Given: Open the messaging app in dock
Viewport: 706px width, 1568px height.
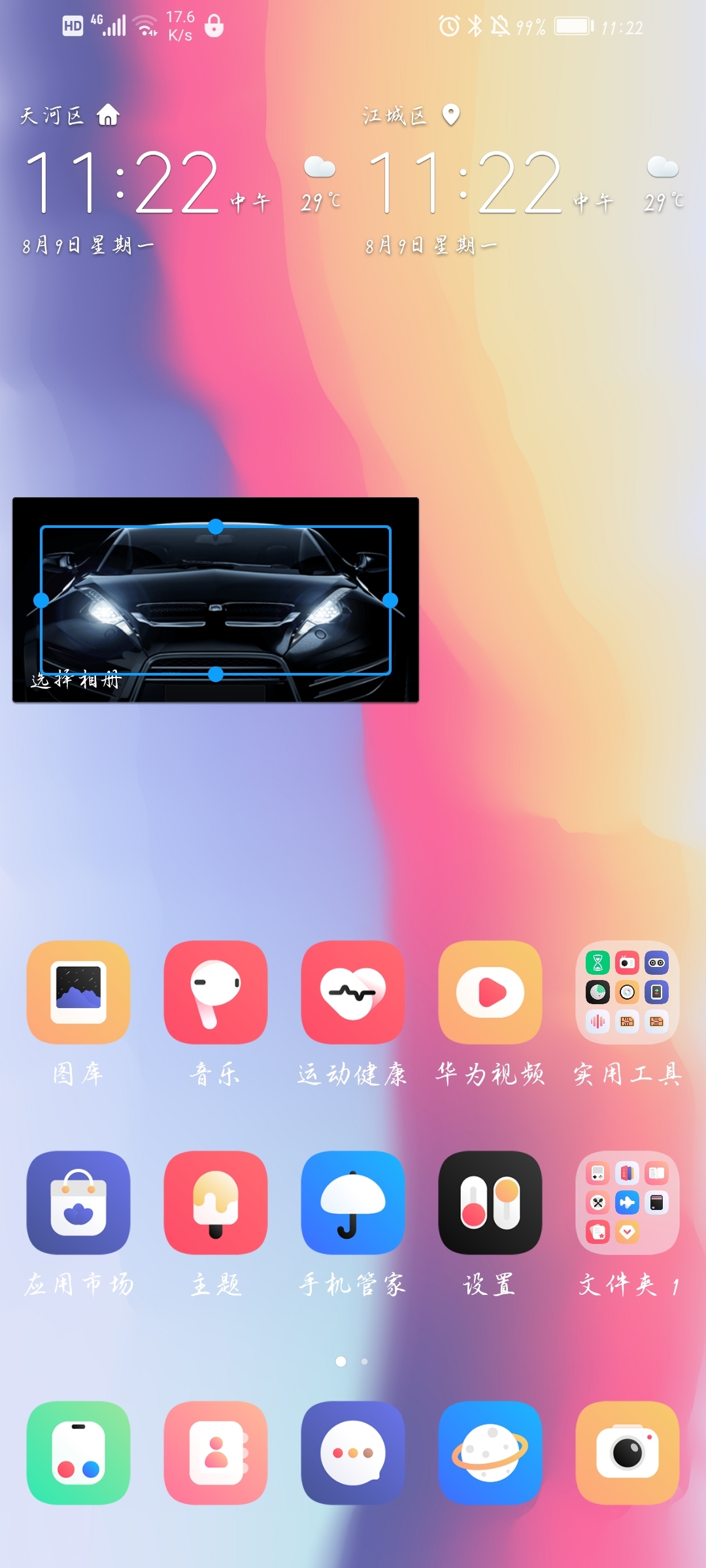Looking at the screenshot, I should (x=353, y=1452).
